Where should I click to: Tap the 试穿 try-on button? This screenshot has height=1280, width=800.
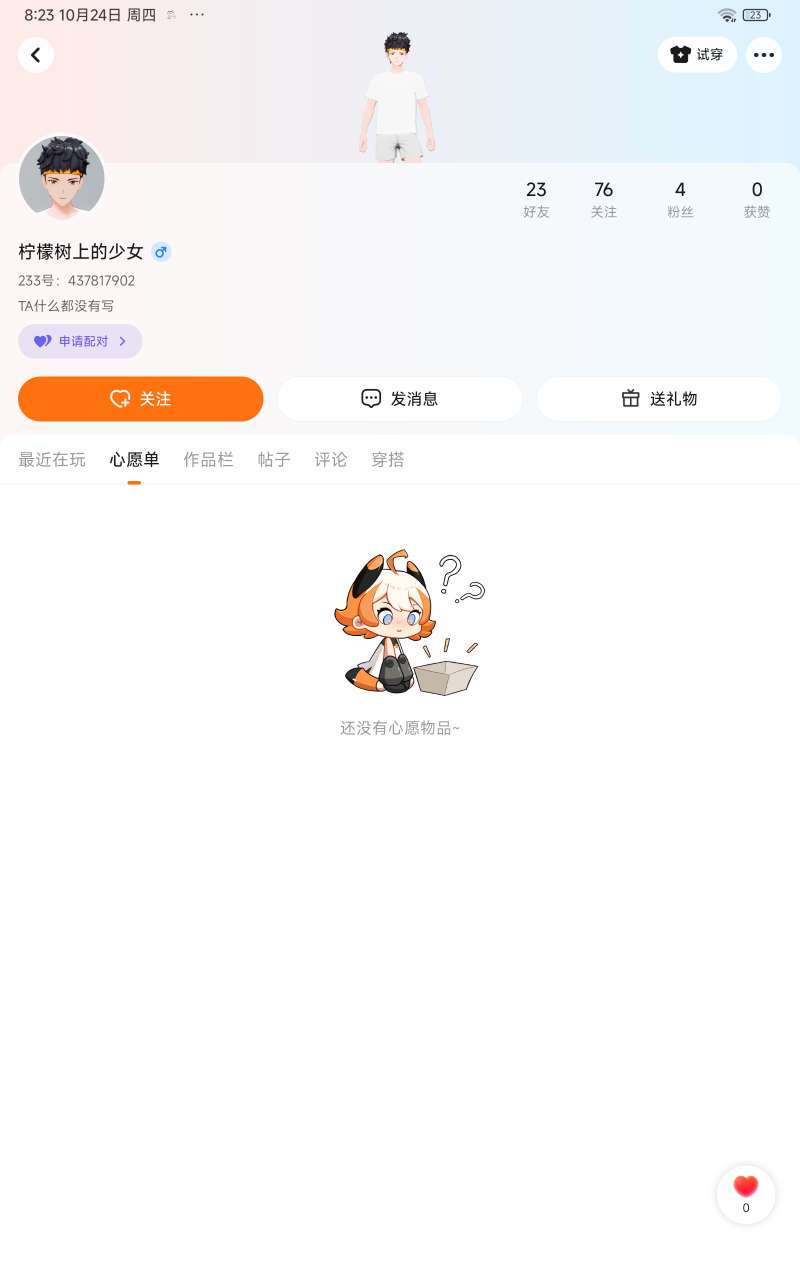tap(697, 55)
